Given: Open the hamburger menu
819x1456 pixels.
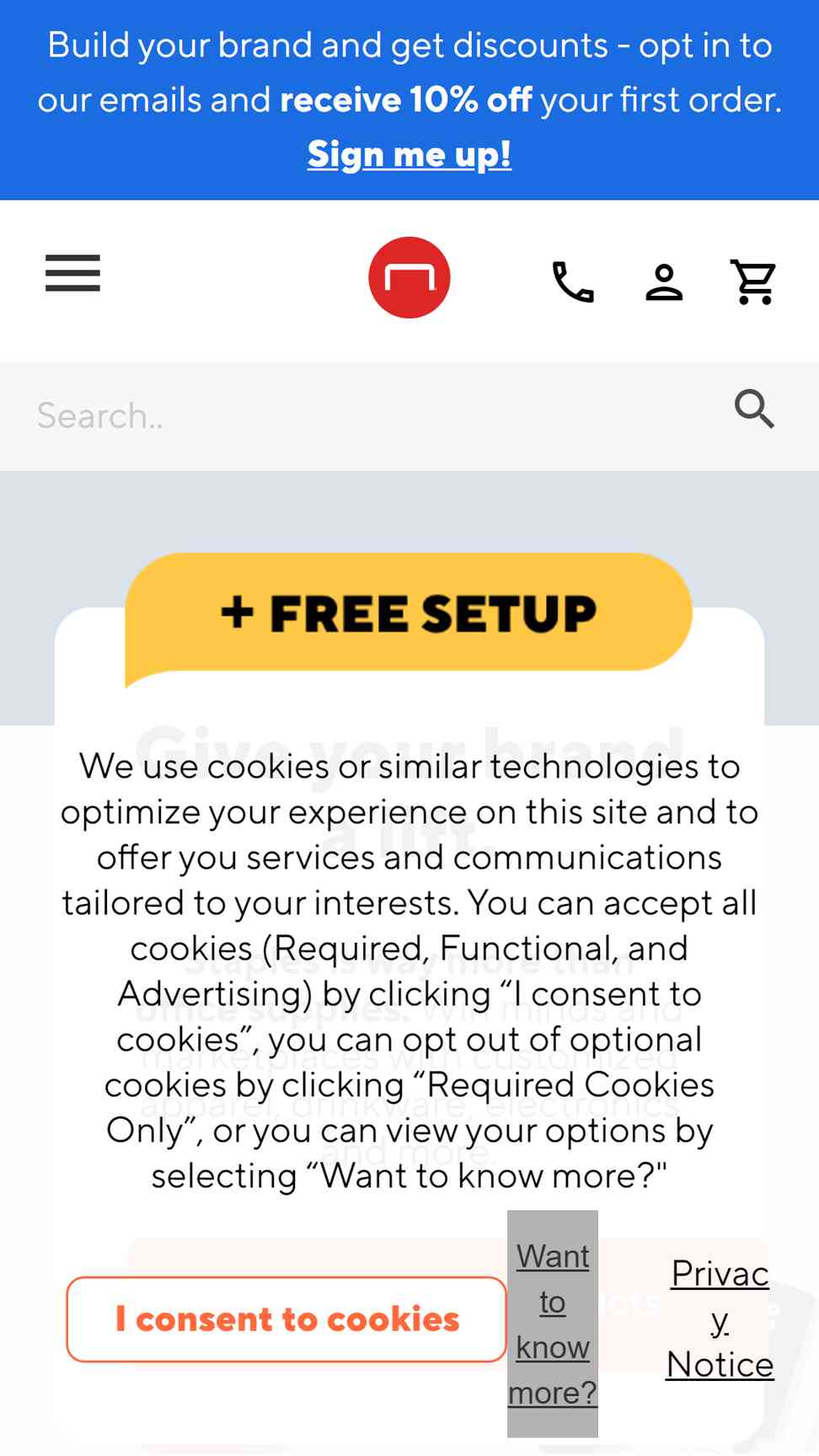Looking at the screenshot, I should [x=73, y=273].
